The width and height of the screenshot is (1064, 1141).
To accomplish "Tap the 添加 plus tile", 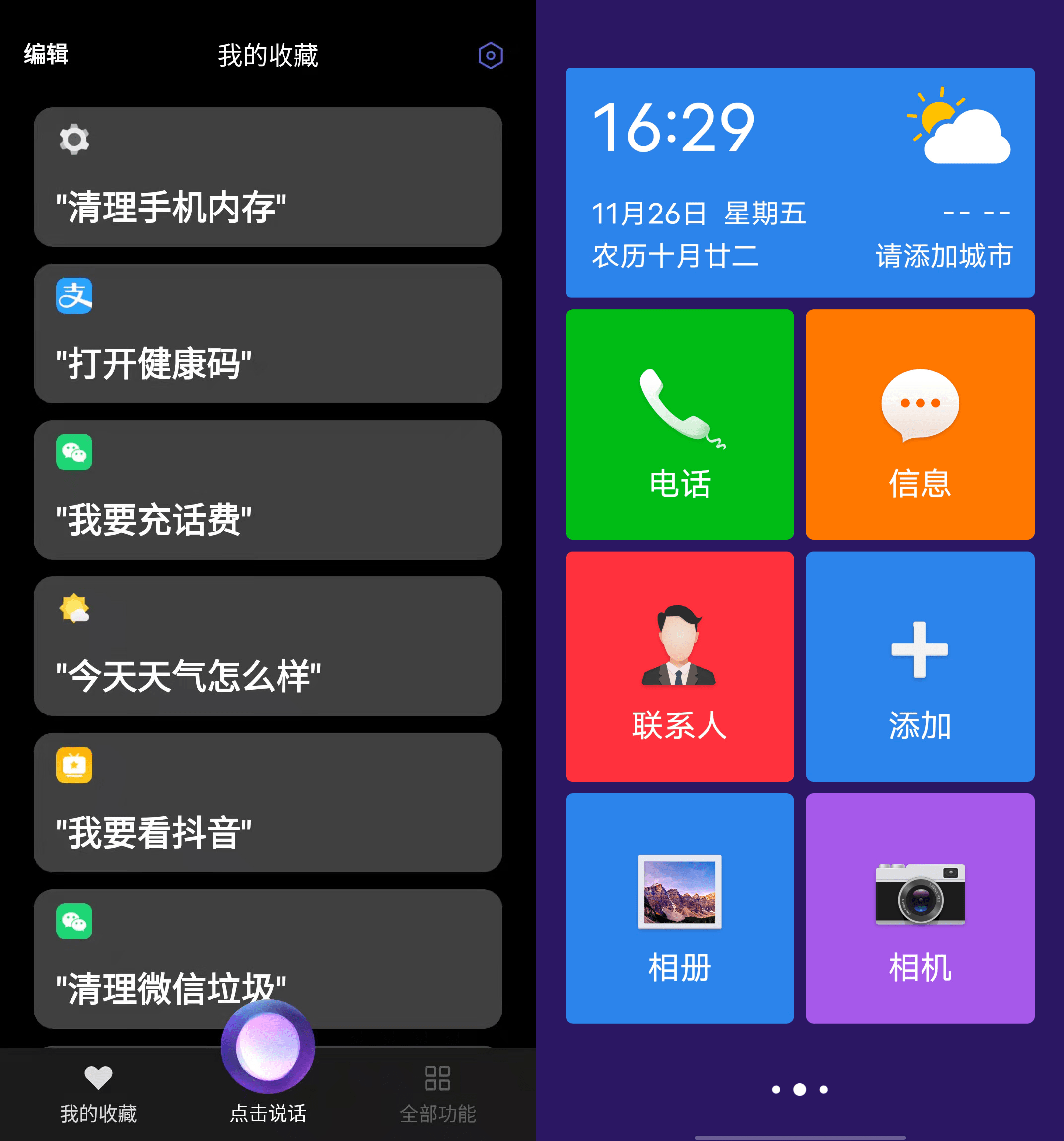I will pyautogui.click(x=920, y=666).
